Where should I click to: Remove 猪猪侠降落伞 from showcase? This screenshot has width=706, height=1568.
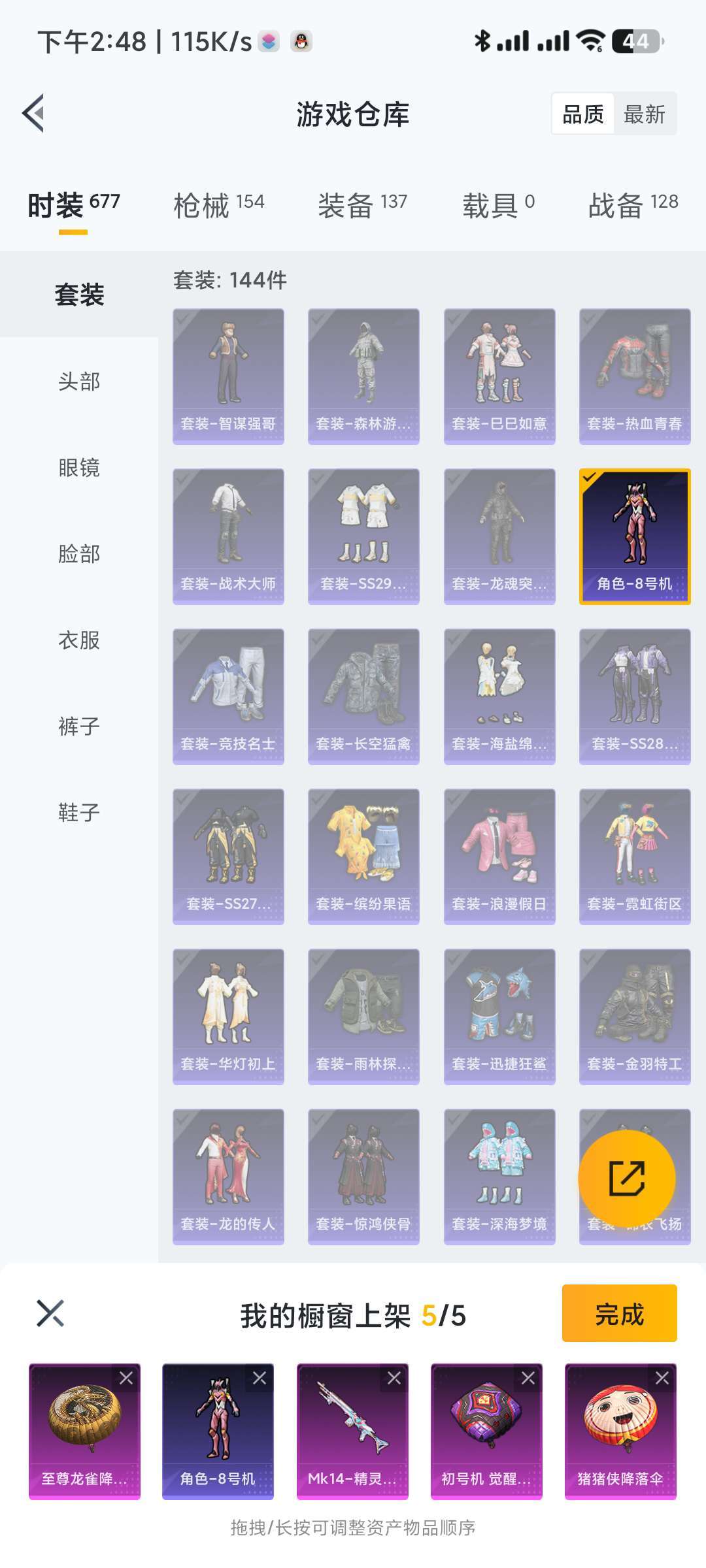[x=662, y=1379]
